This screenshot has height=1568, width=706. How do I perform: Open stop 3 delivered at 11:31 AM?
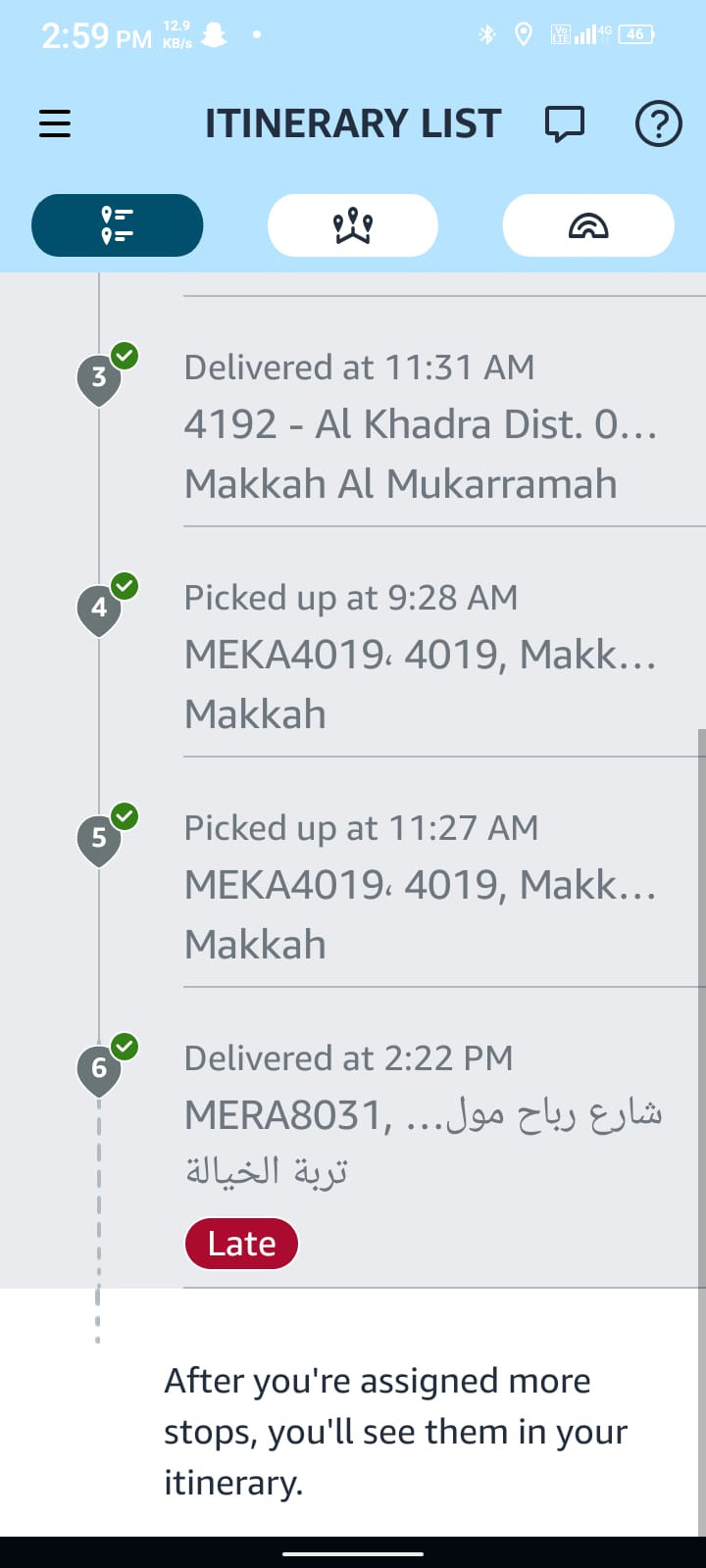click(420, 425)
